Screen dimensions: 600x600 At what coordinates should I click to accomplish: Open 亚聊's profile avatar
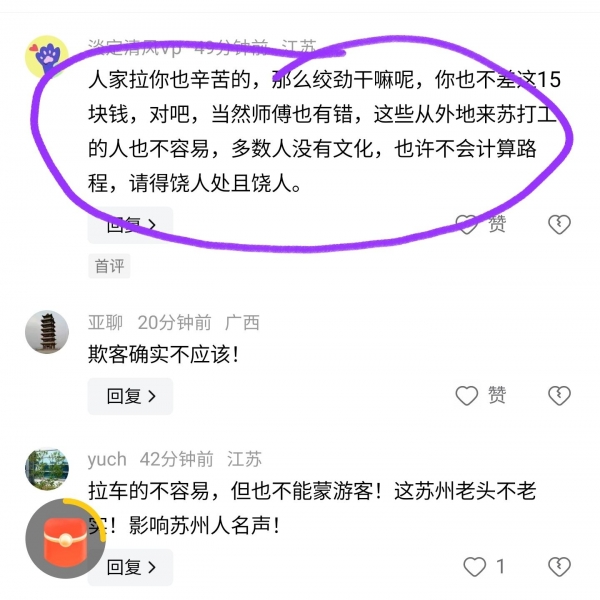coord(47,332)
